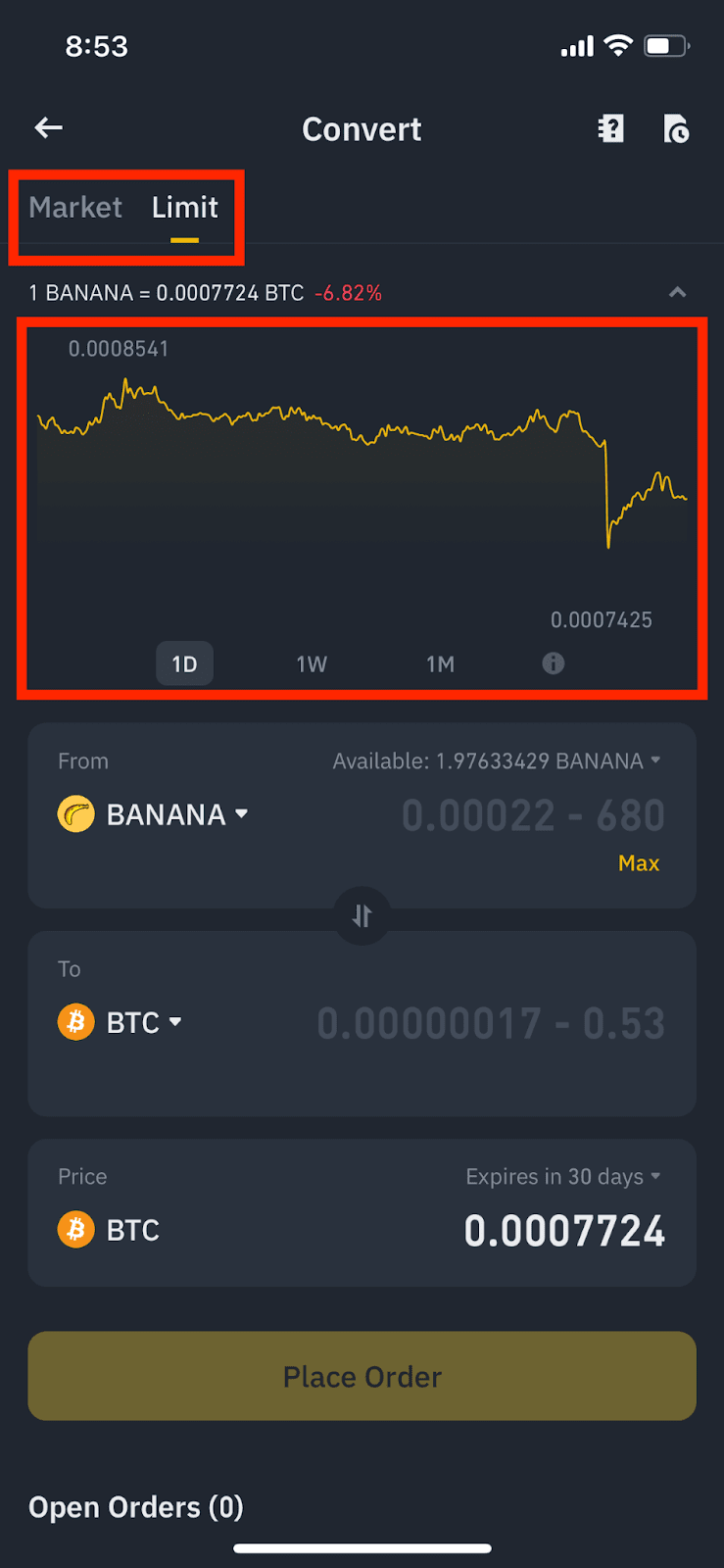Screen dimensions: 724x1568
Task: Enter the BANANA amount to convert
Action: [x=532, y=815]
